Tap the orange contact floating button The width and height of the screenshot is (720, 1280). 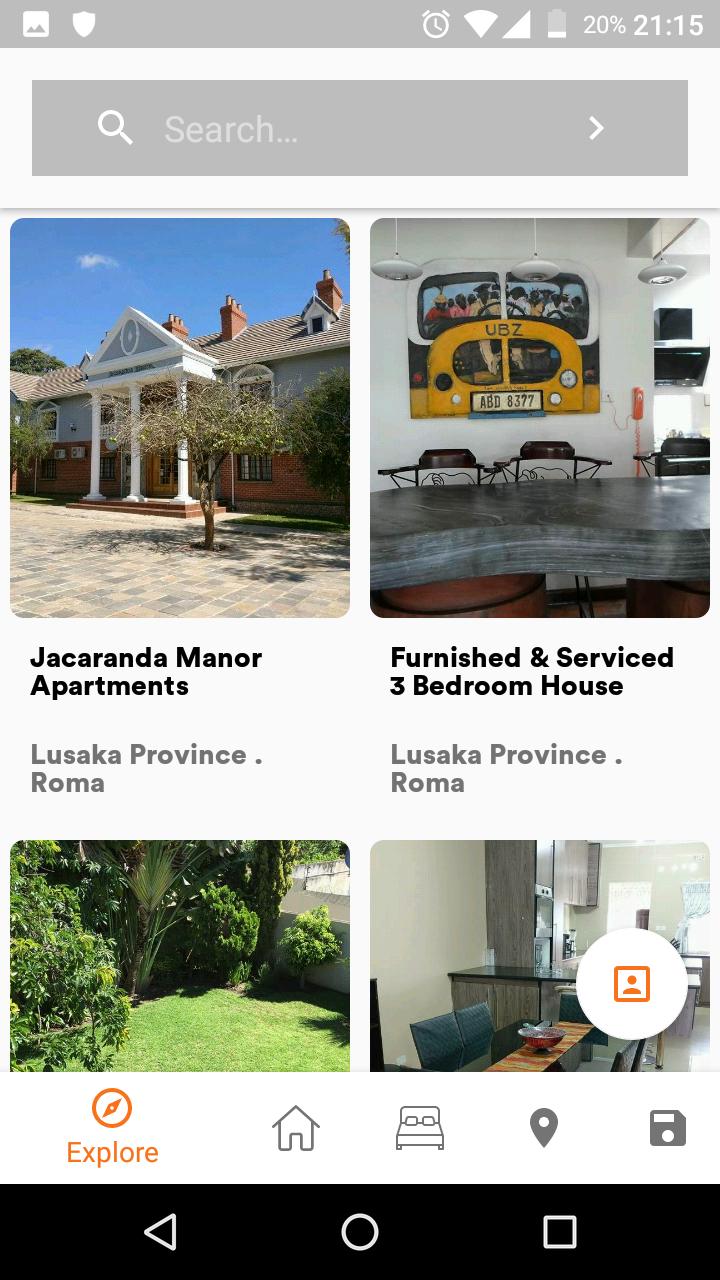pyautogui.click(x=632, y=984)
